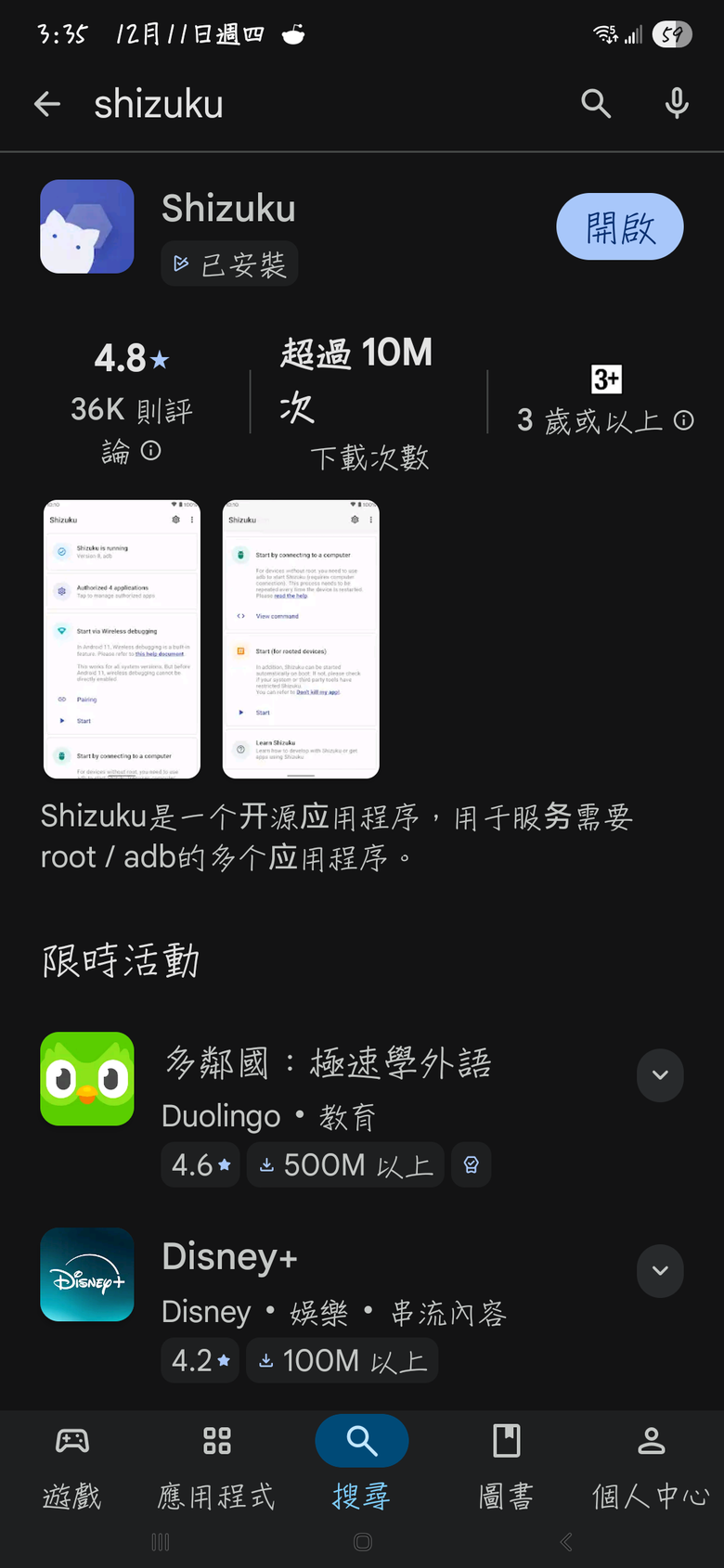
Task: Switch to the 圖書 tab
Action: click(x=506, y=1463)
